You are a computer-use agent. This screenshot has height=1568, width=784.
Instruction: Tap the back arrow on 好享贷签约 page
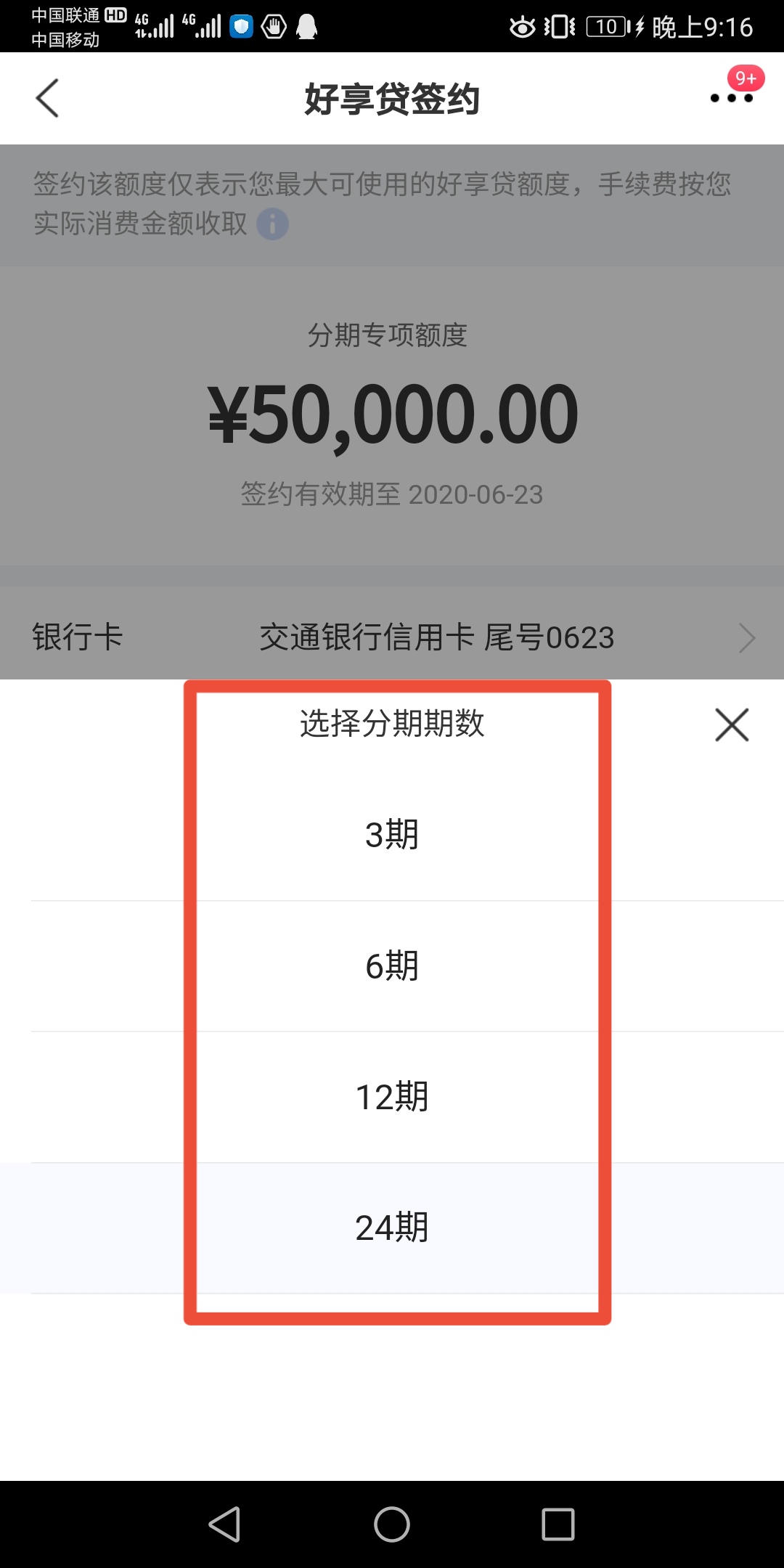click(48, 99)
